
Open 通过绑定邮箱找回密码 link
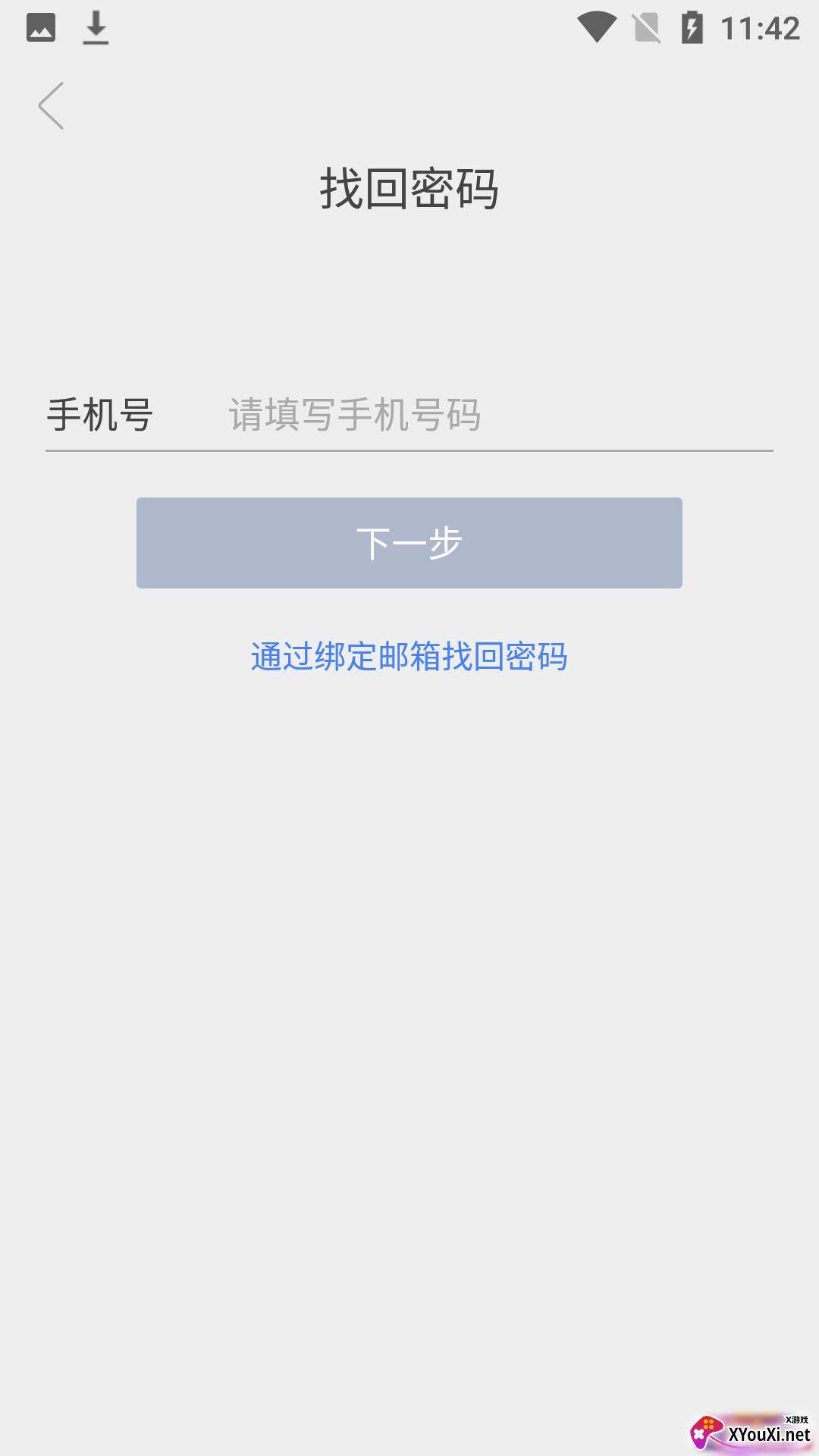(409, 657)
